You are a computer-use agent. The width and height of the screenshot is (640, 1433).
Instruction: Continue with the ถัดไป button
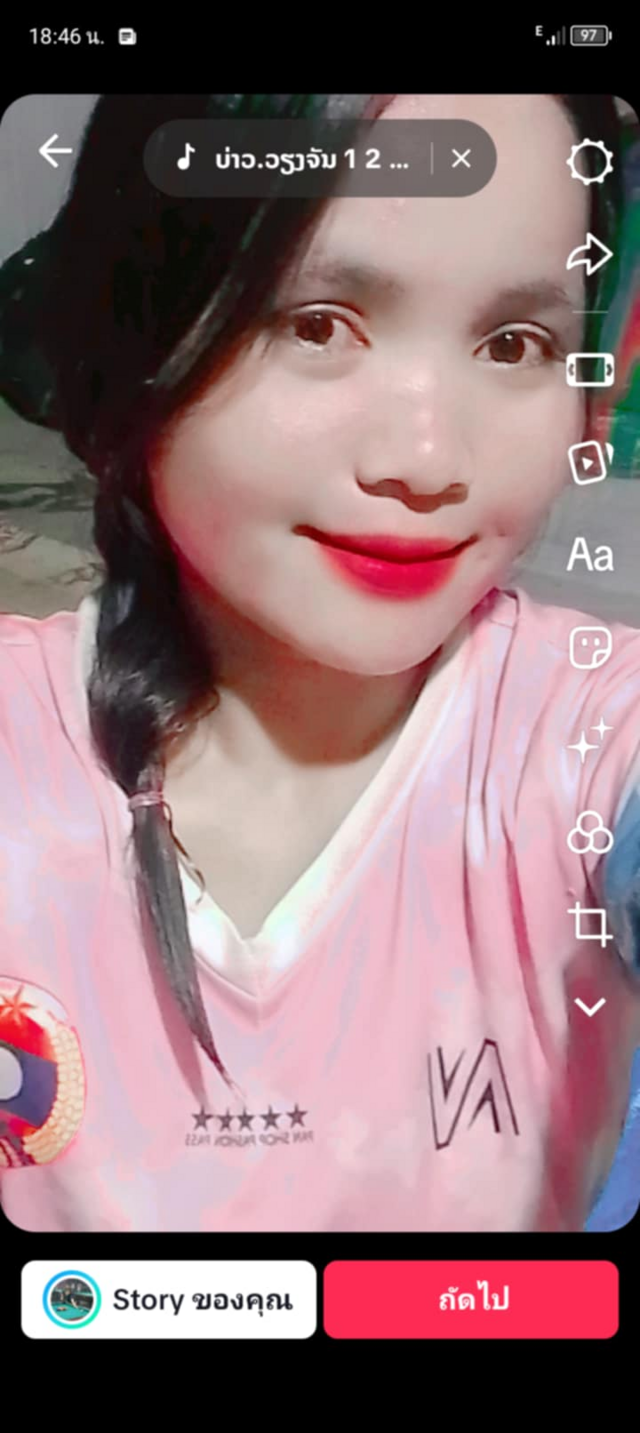(x=471, y=1299)
